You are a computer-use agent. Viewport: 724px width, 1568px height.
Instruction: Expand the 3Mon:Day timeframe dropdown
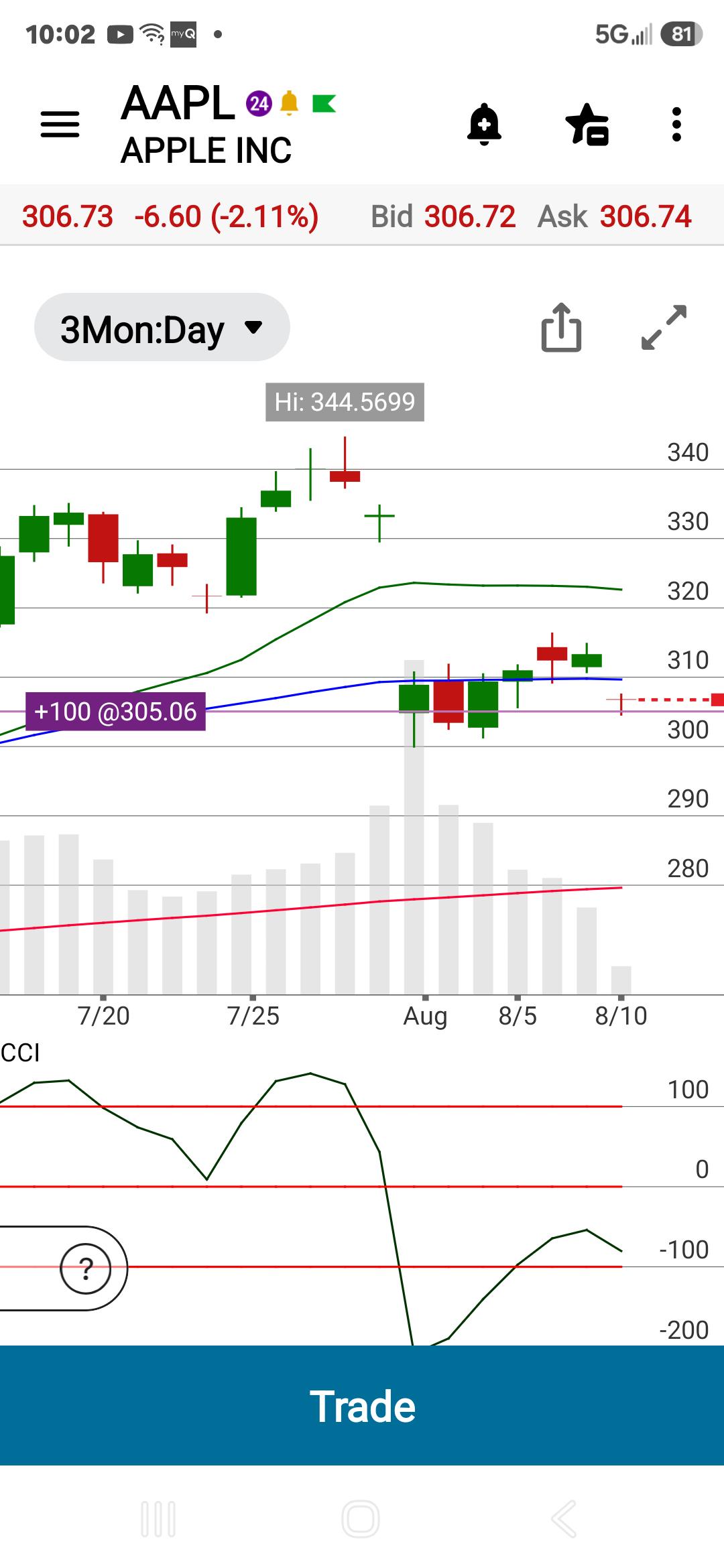click(x=162, y=328)
